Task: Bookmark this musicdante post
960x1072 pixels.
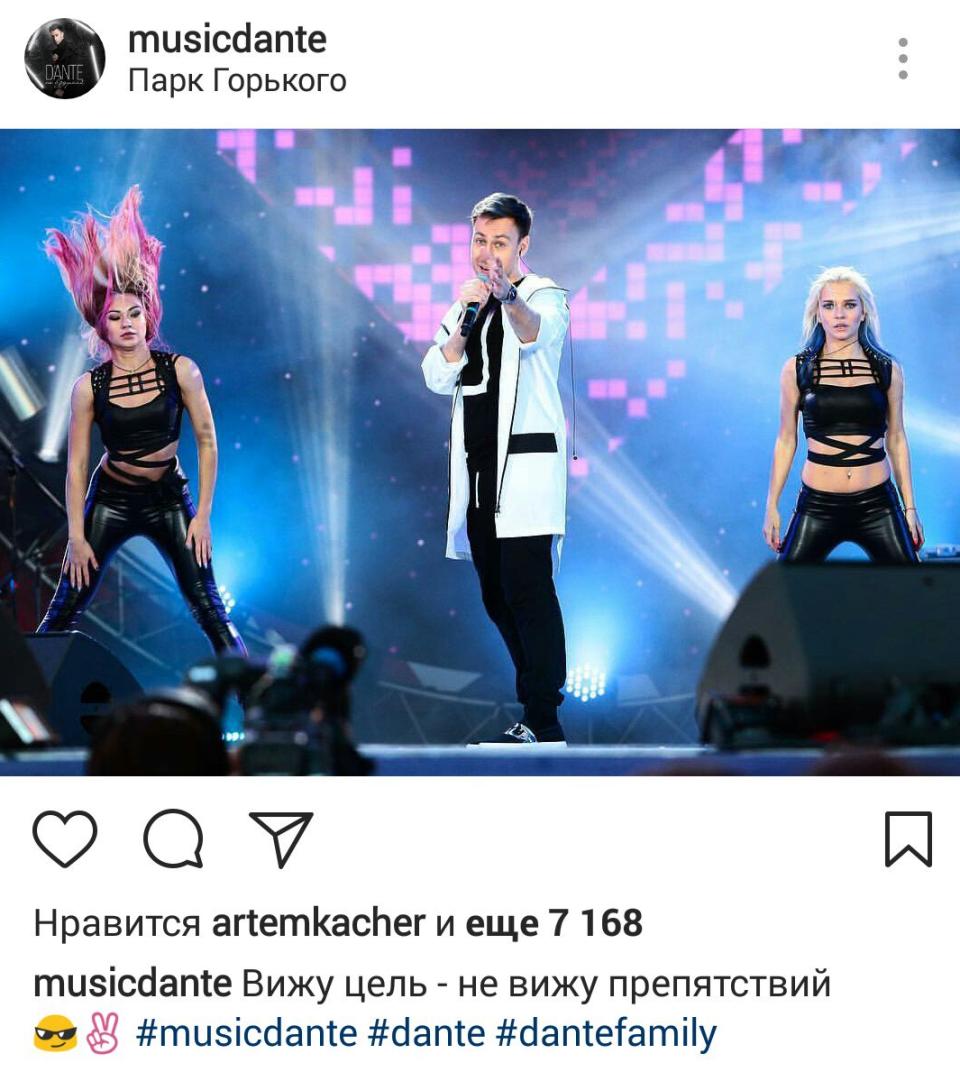Action: [908, 839]
